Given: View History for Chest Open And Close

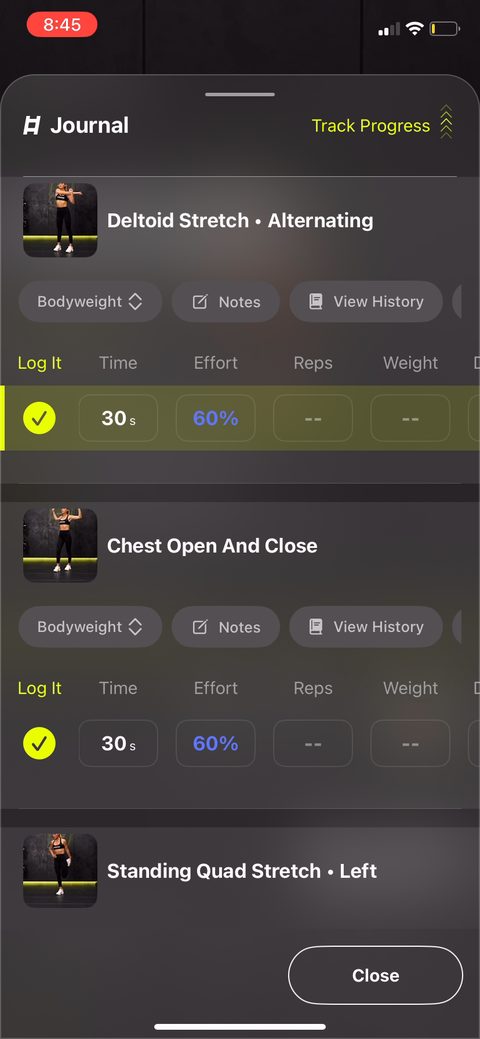Looking at the screenshot, I should (x=366, y=627).
